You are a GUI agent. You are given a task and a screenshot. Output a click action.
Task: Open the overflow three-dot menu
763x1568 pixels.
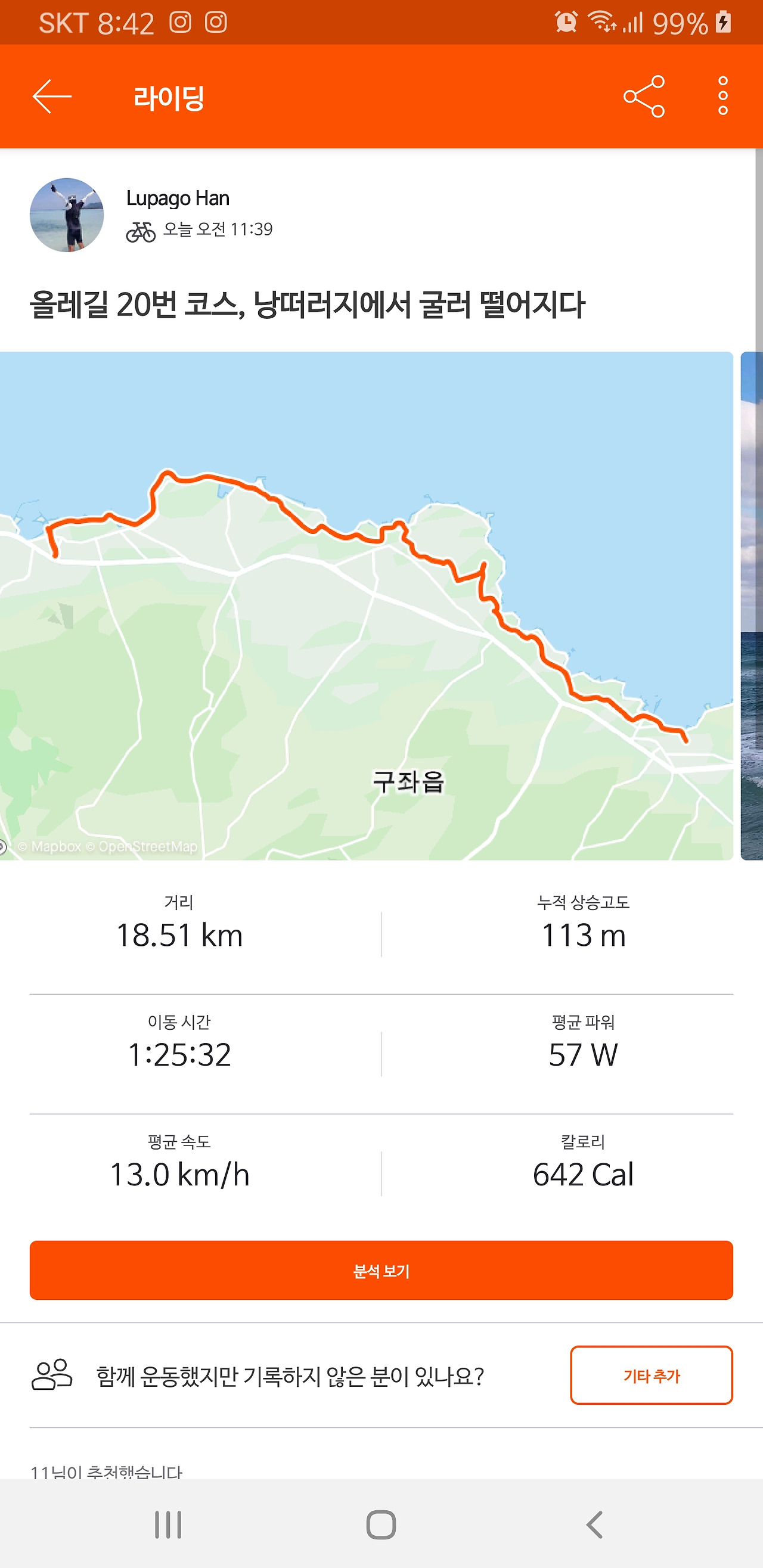(x=722, y=96)
